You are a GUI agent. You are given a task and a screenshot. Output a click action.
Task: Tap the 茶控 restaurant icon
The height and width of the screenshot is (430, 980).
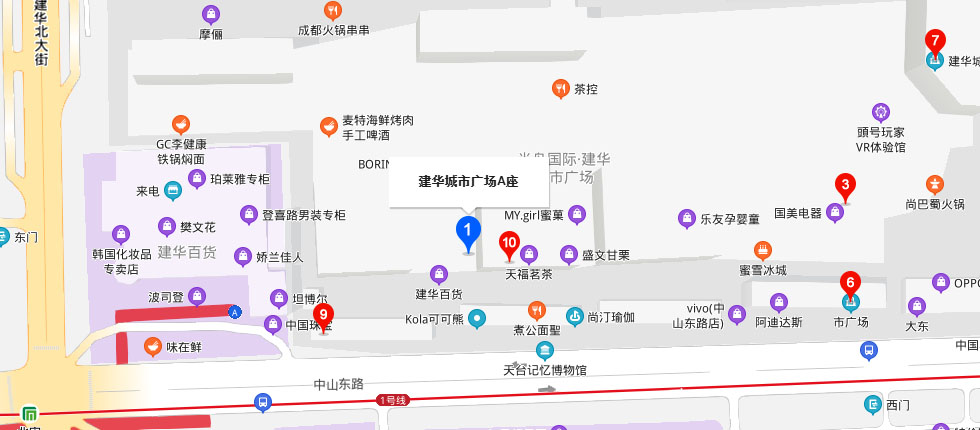tap(560, 89)
